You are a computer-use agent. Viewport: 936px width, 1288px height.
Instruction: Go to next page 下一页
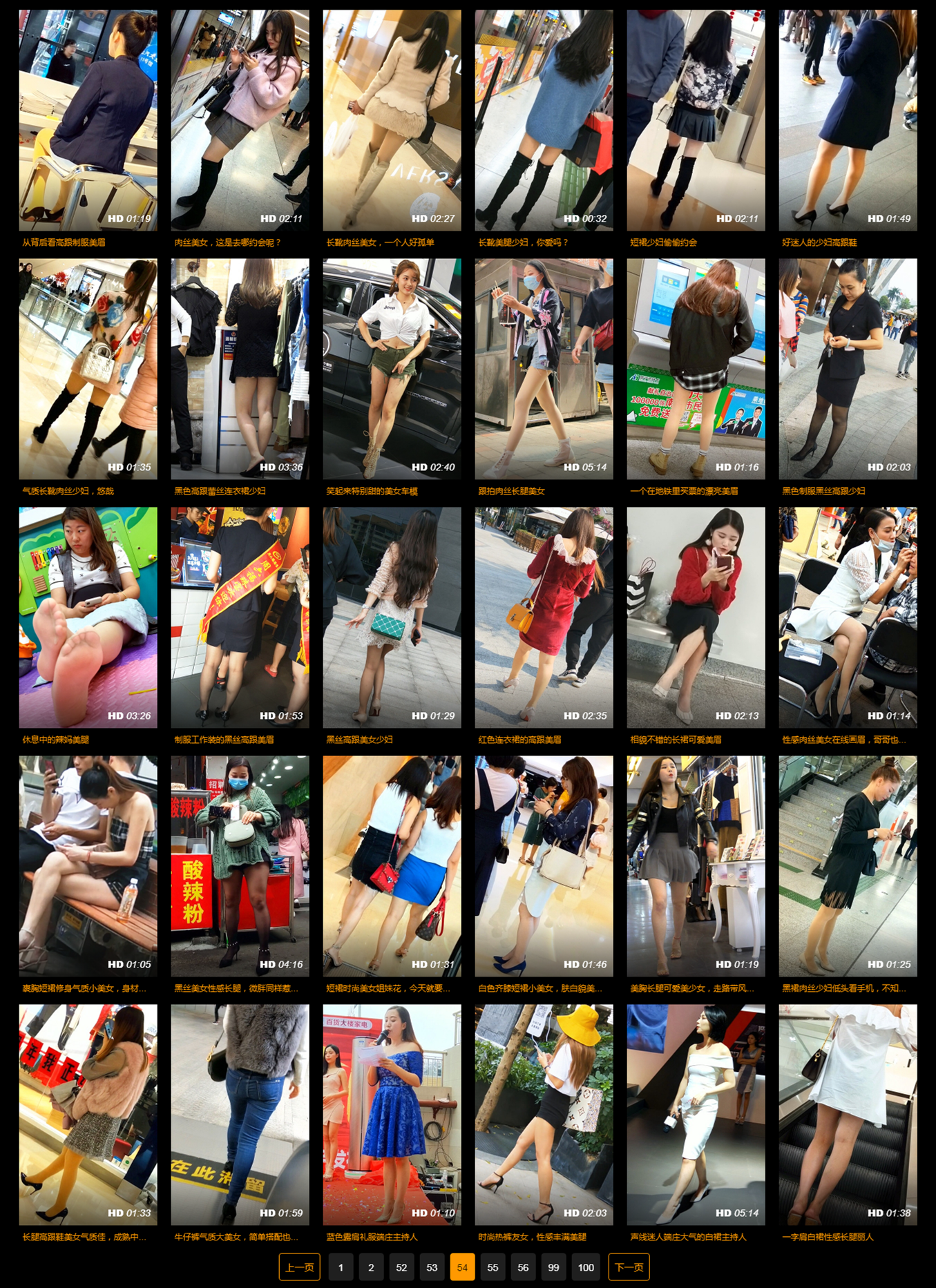click(629, 1267)
